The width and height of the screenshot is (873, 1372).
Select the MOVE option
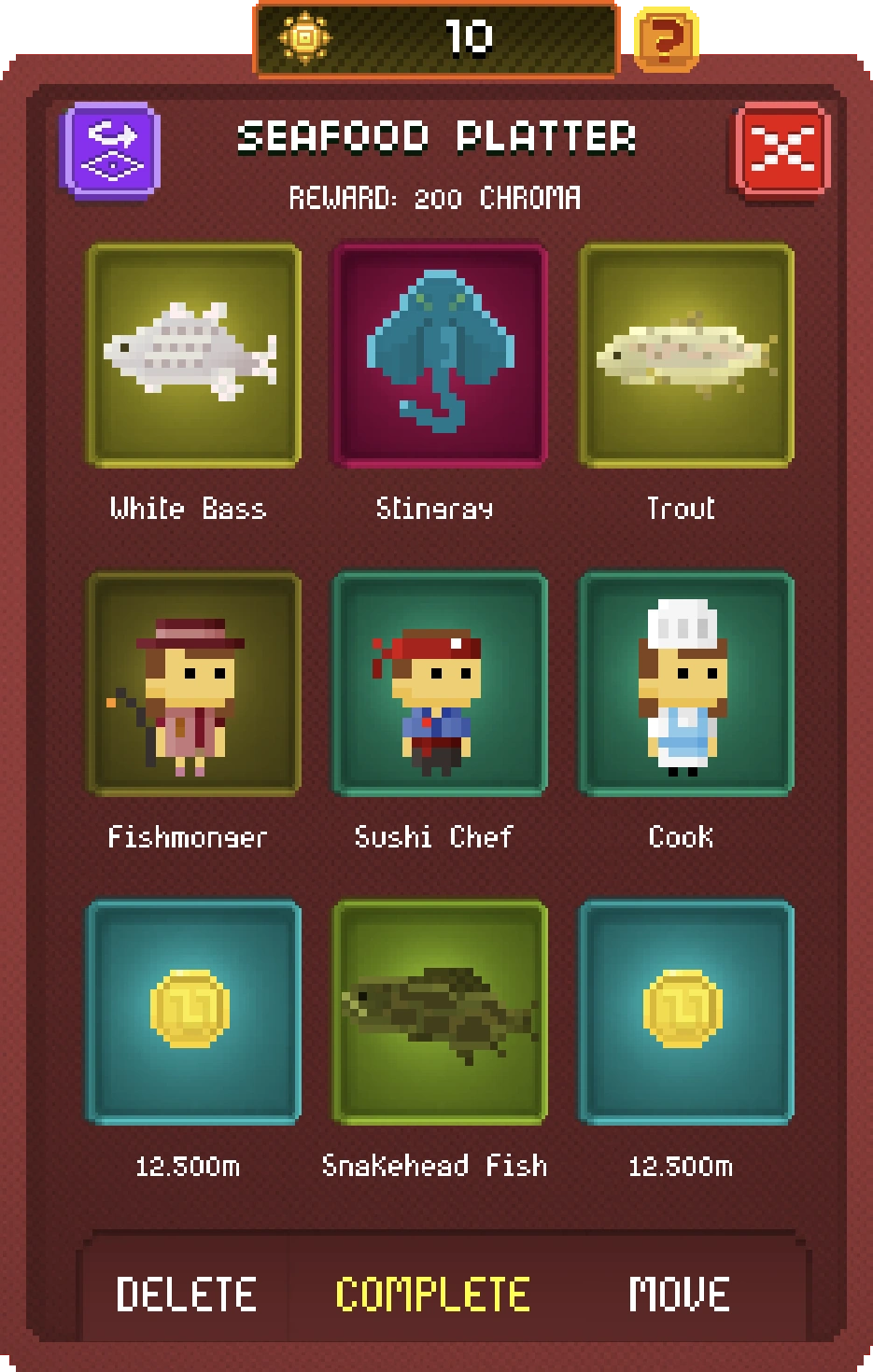coord(679,1294)
